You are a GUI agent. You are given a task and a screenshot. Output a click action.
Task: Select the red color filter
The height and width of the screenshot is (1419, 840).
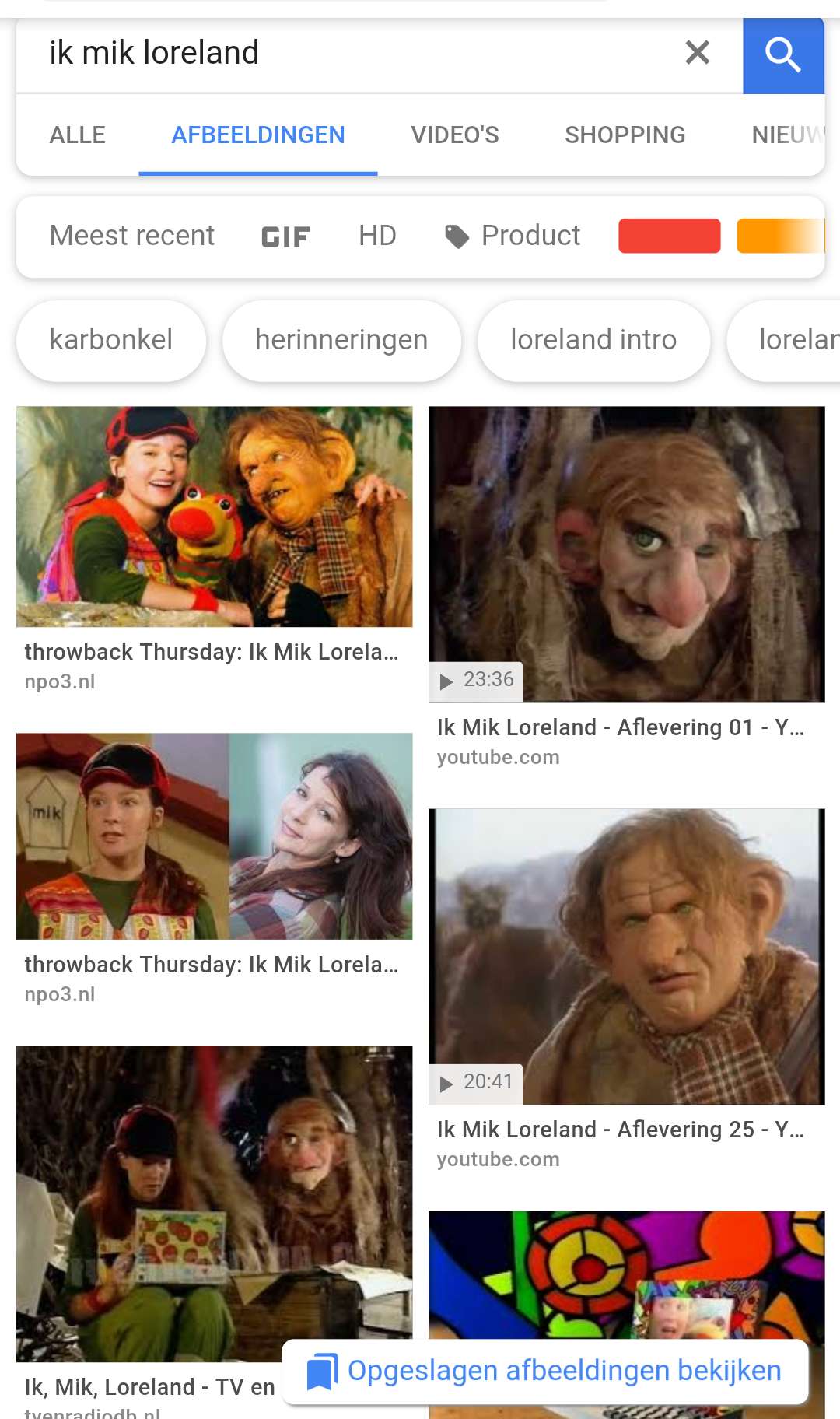click(x=670, y=236)
